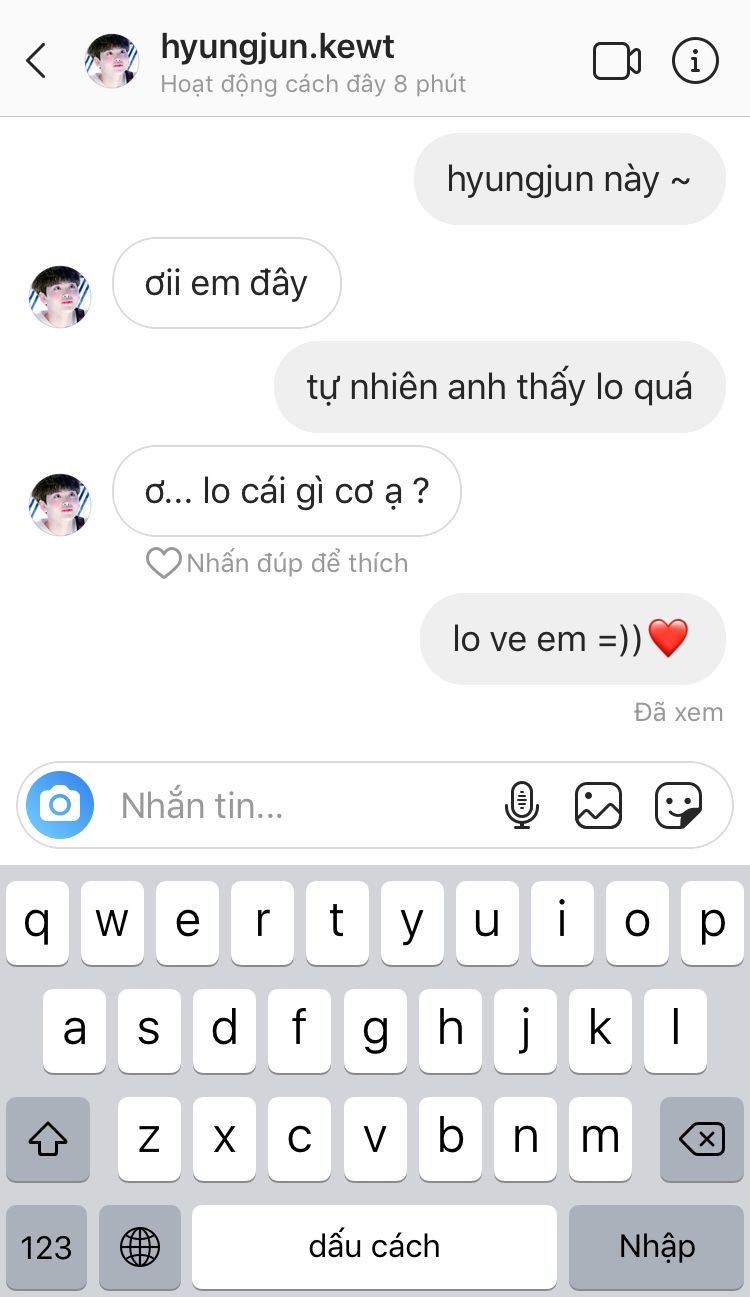Pick a photo from the gallery
750x1297 pixels.
[x=598, y=805]
